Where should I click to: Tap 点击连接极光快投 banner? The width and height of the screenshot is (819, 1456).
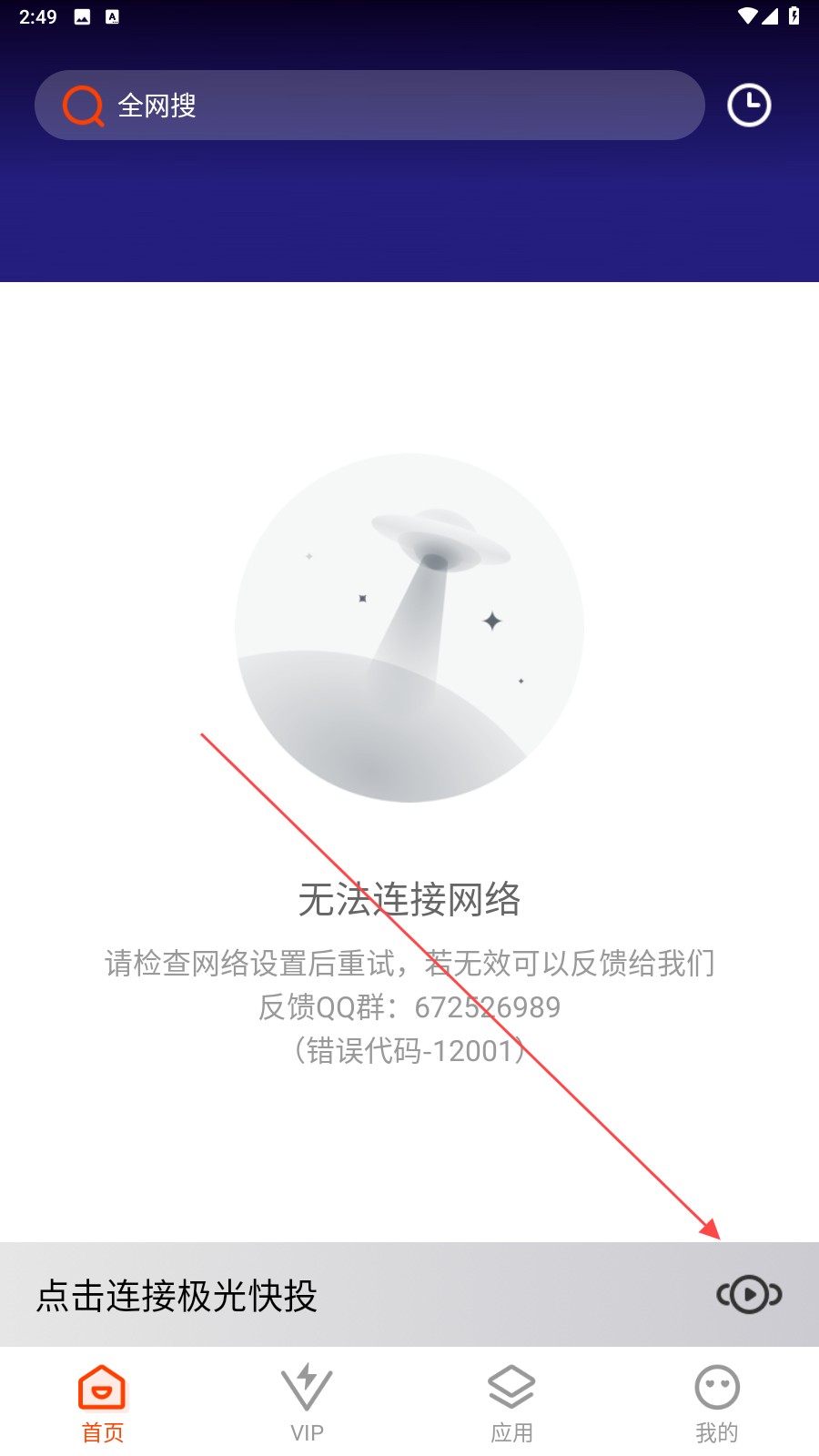[177, 1295]
